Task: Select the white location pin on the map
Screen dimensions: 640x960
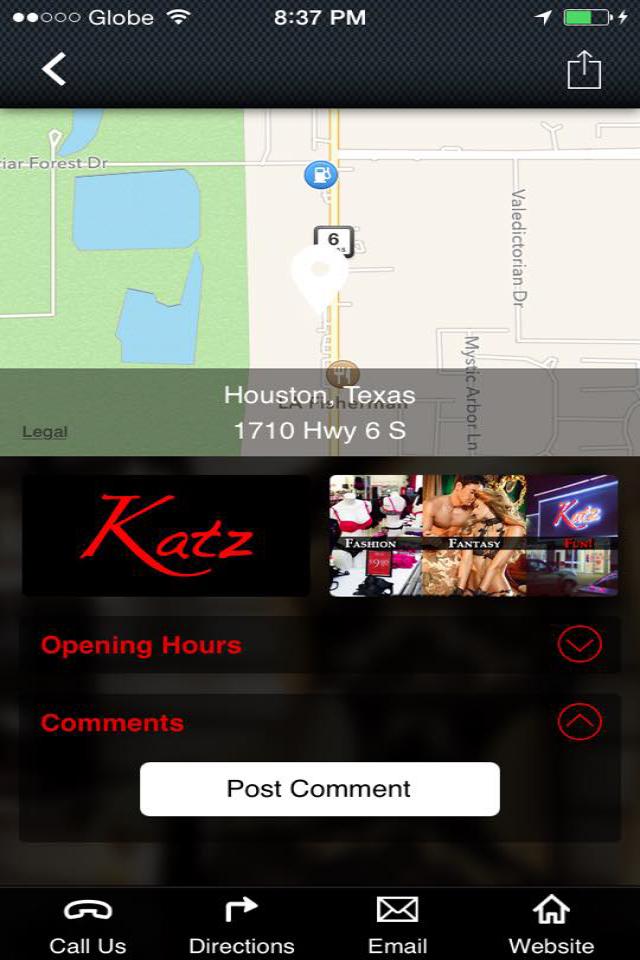Action: point(318,277)
